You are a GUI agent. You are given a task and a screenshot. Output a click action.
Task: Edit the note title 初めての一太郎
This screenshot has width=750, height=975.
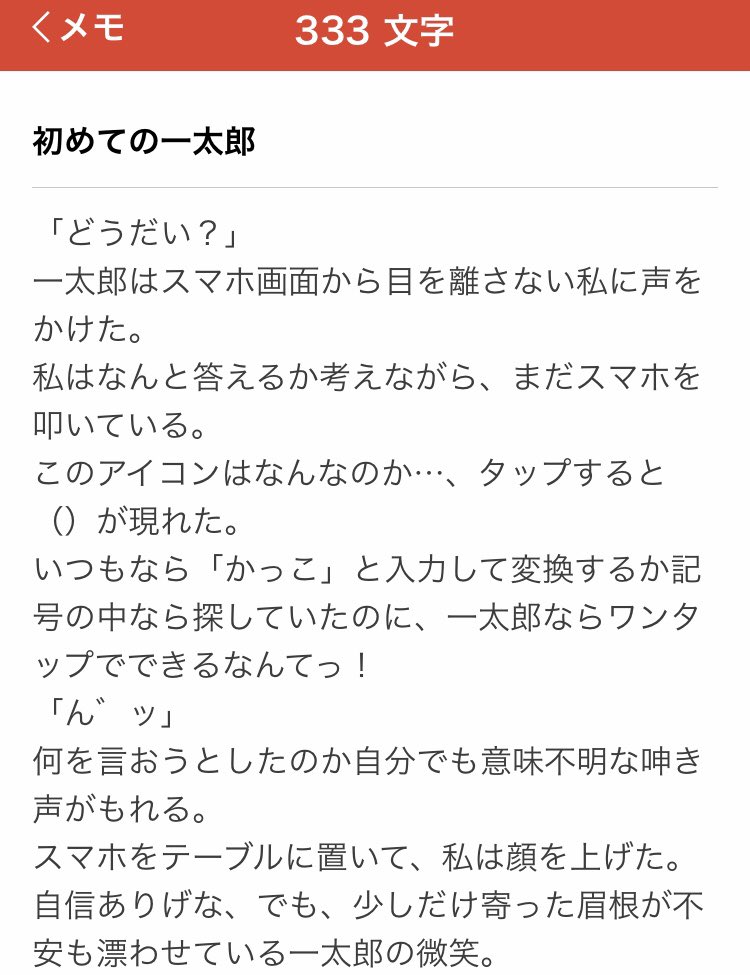pos(144,142)
